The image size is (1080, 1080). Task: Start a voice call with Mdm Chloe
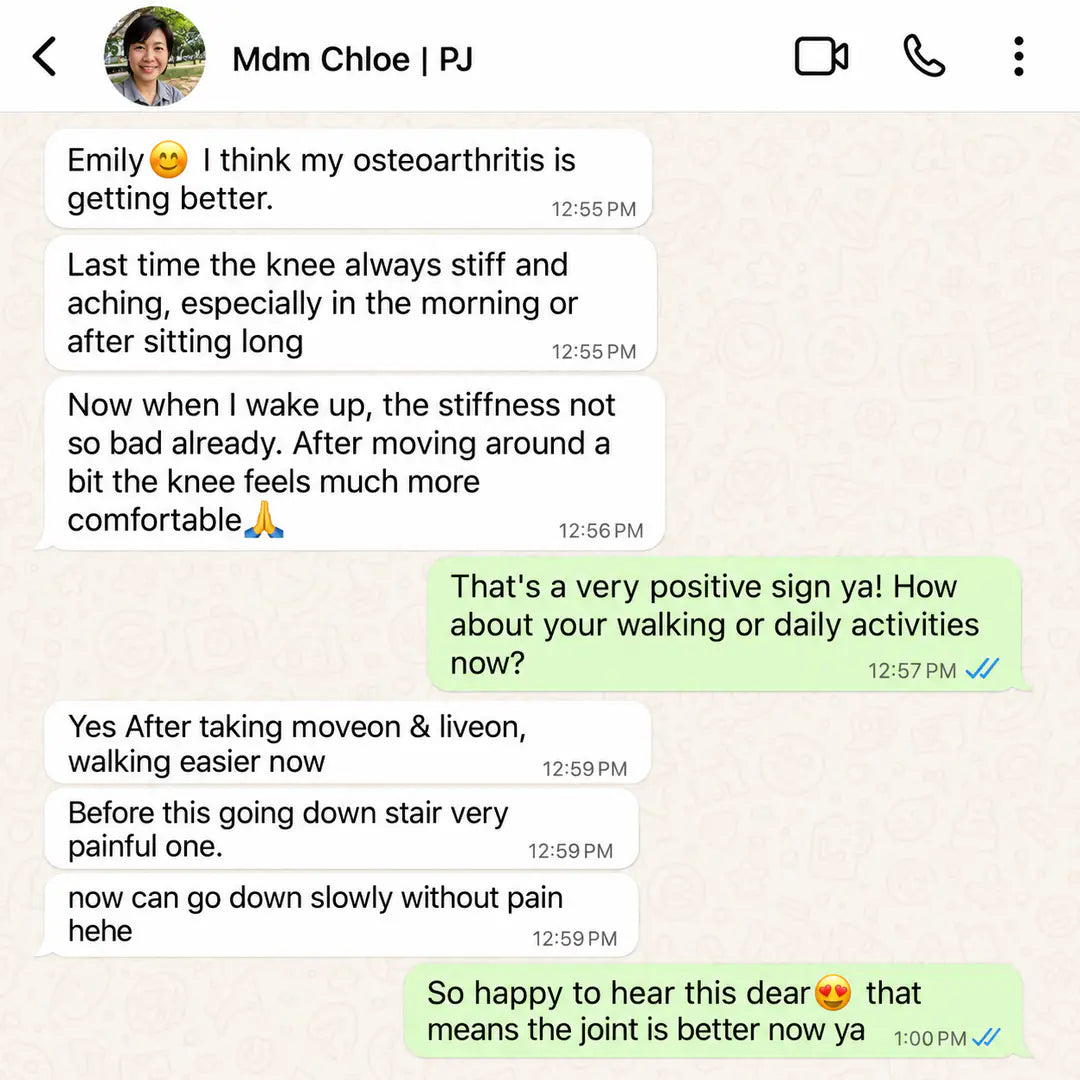pos(924,56)
